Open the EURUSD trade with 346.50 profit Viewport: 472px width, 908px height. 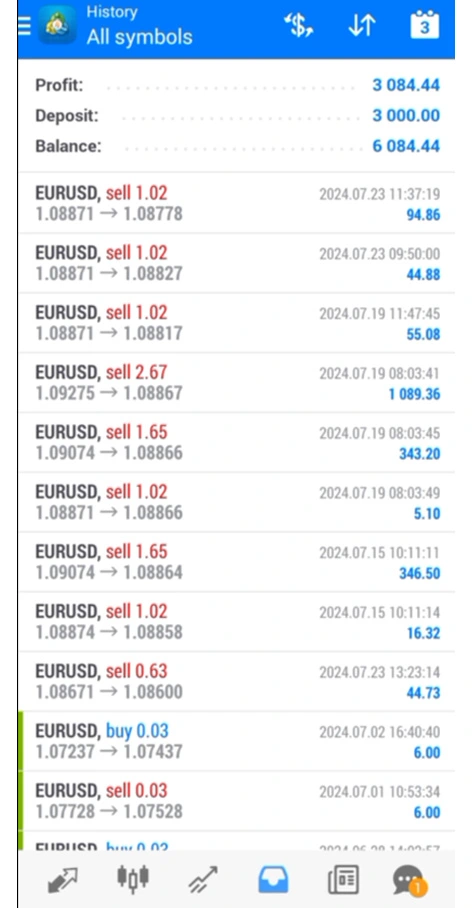(x=236, y=562)
